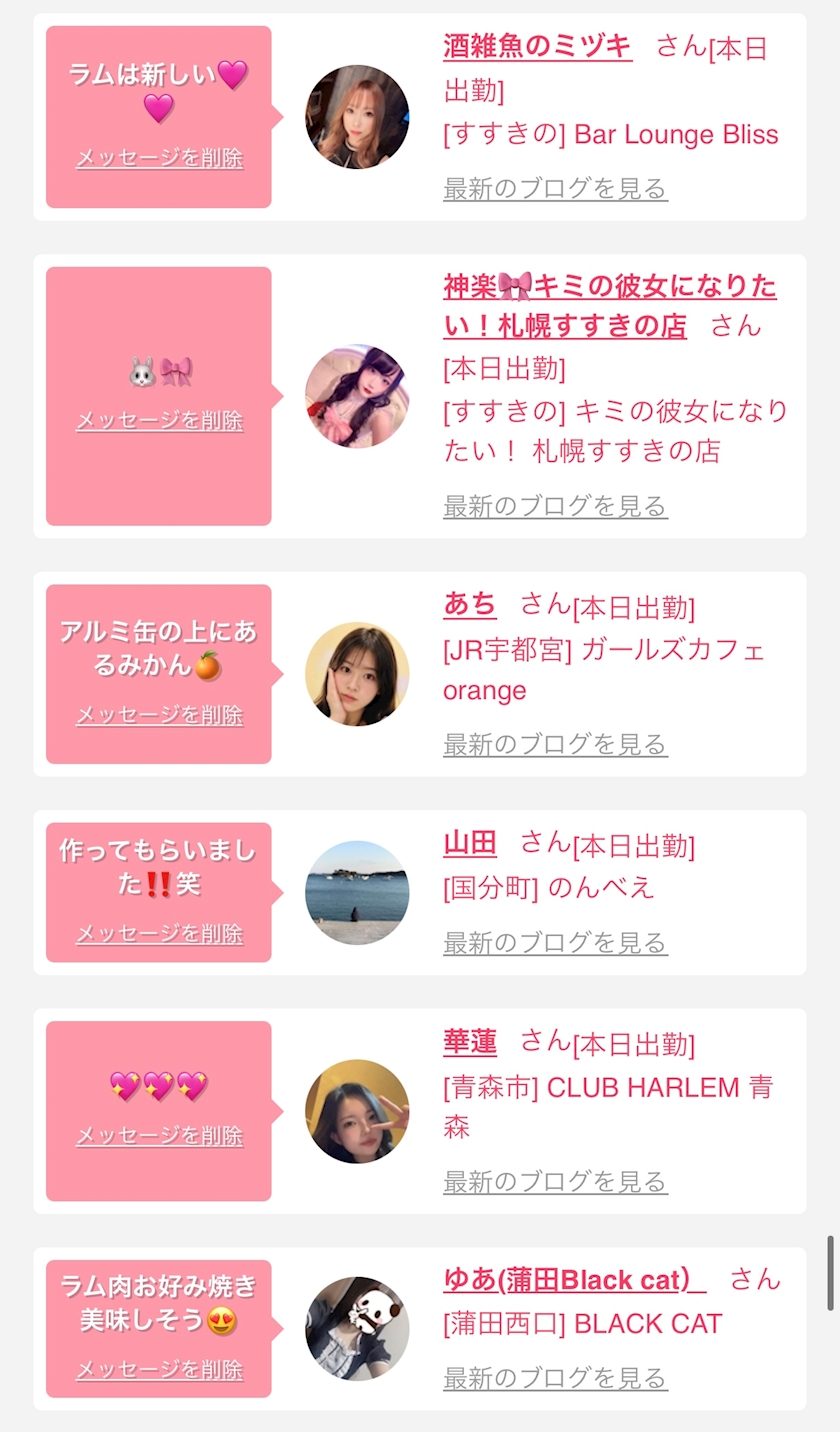Open あち profile link
Screen dimensions: 840x1432
pyautogui.click(x=470, y=604)
